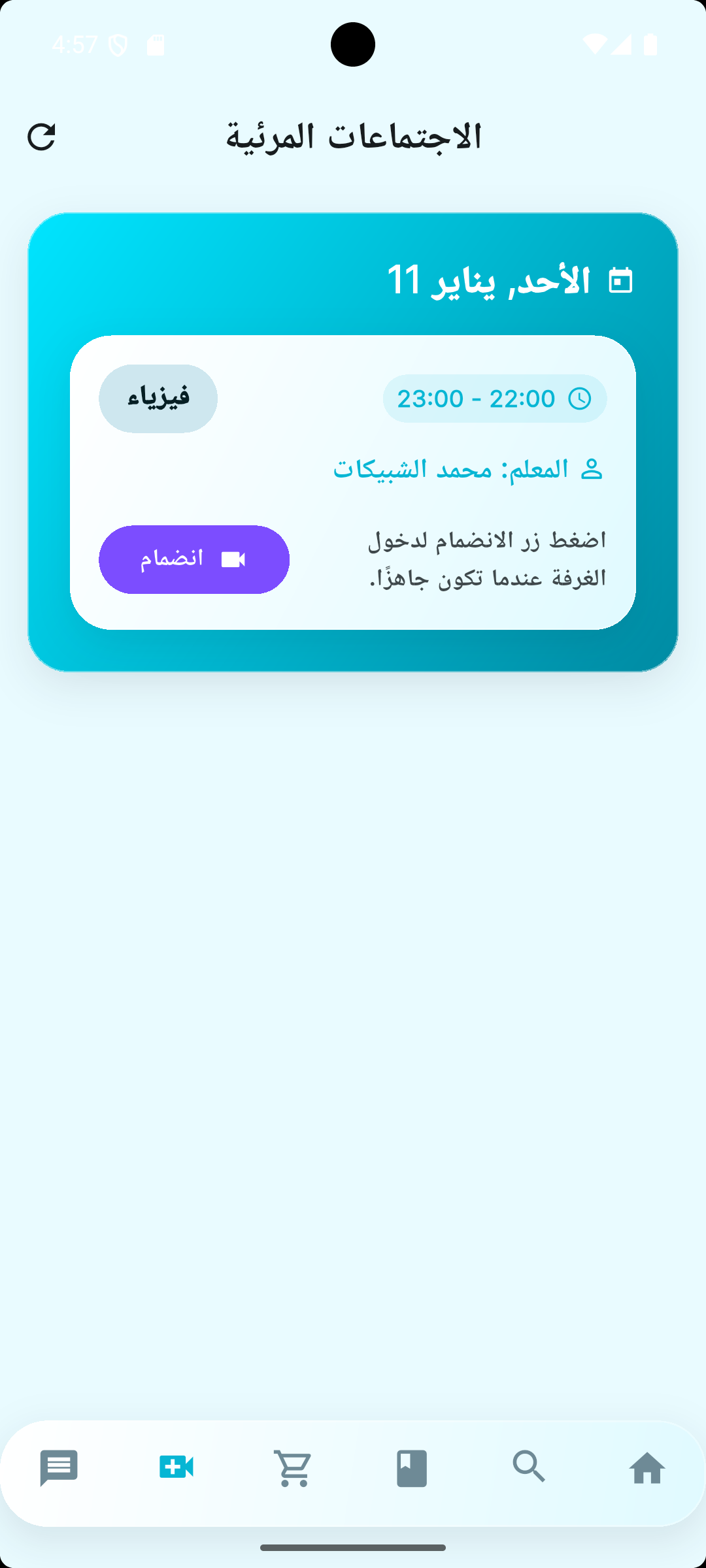Open the chat messages icon in bottom bar

59,1468
